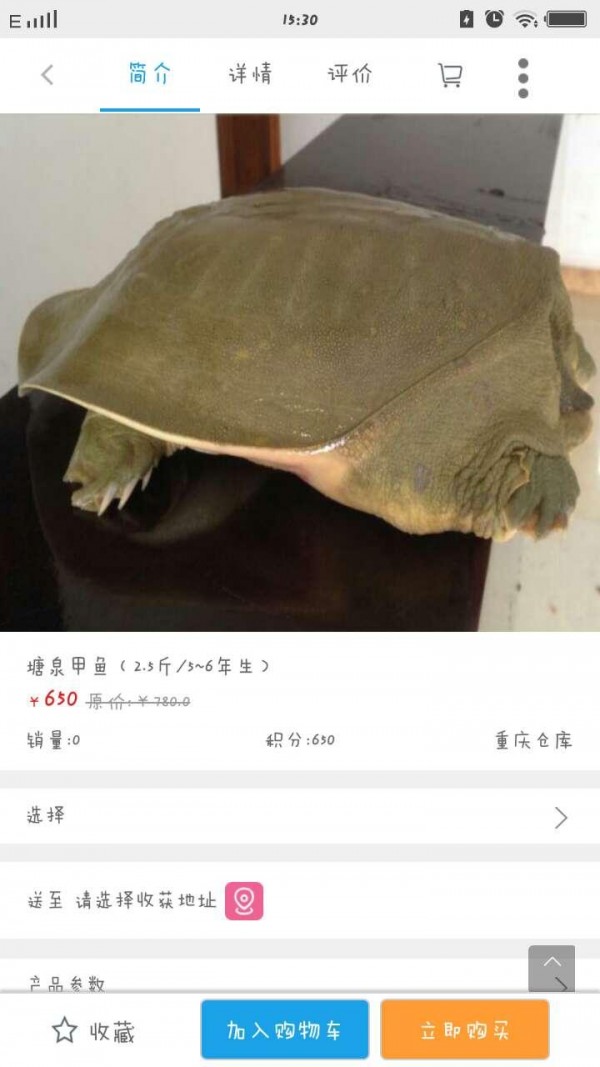Add product to 收藏 favorites
Screen dimensions: 600x1067
(x=94, y=1031)
